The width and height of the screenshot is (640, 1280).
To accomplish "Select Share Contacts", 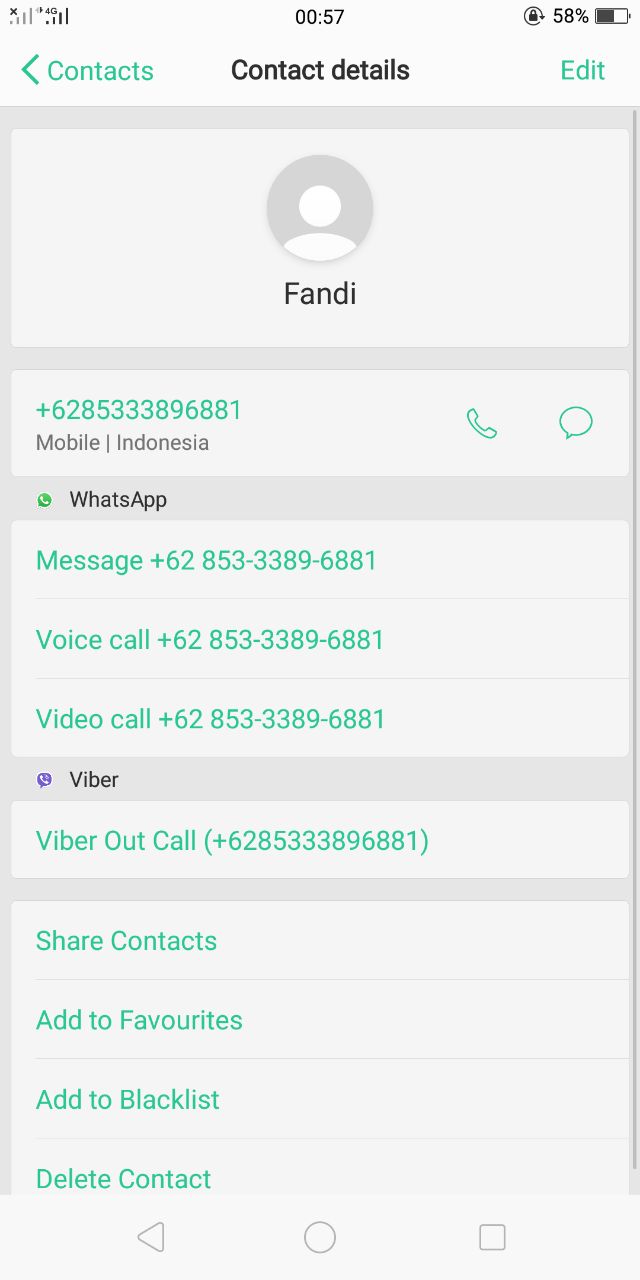I will click(320, 941).
